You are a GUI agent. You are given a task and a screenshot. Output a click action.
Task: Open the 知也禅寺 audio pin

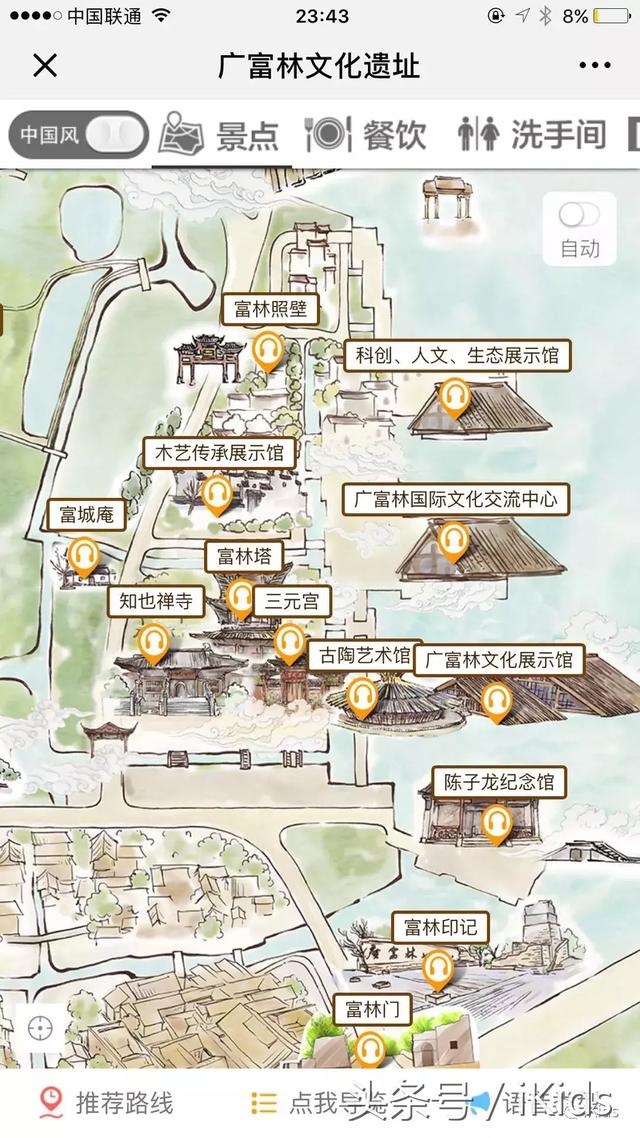[x=153, y=643]
